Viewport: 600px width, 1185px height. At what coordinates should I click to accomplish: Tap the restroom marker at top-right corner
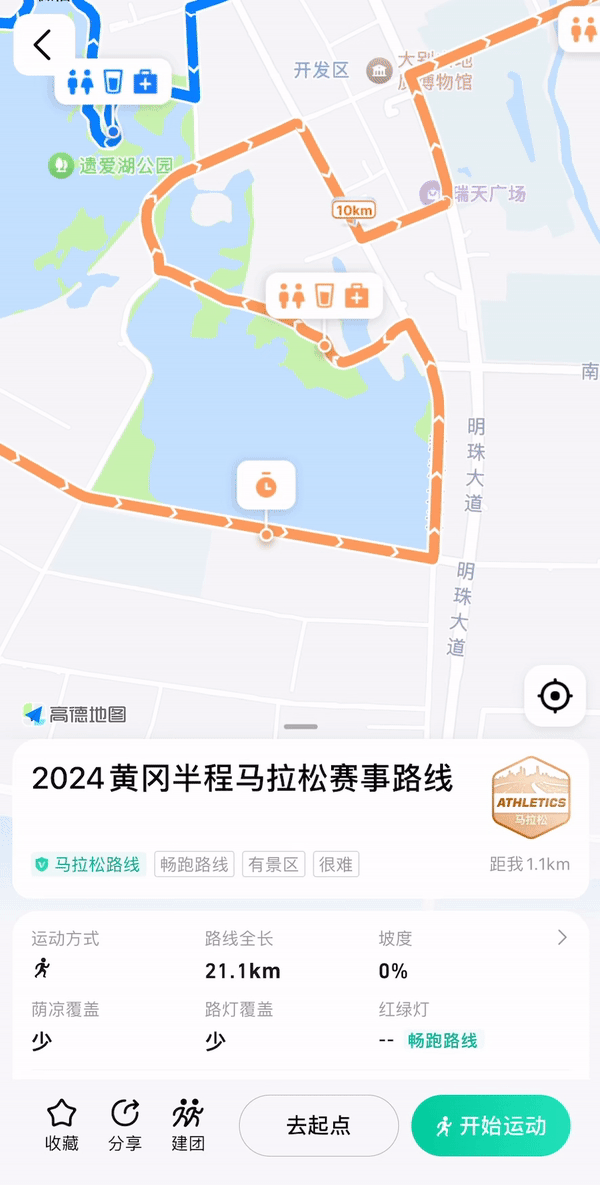pyautogui.click(x=583, y=30)
